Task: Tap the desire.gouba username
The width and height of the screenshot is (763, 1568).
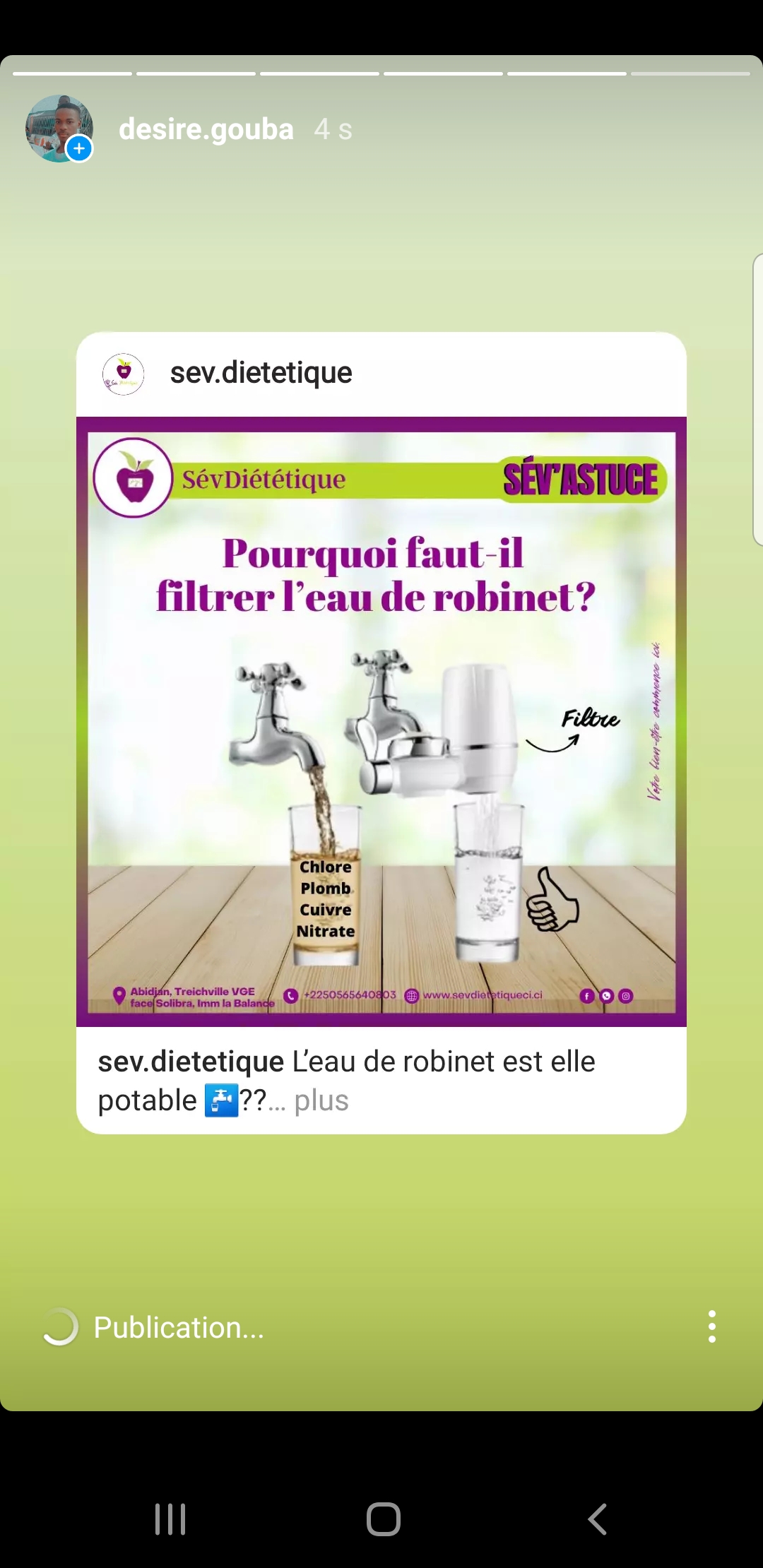Action: tap(206, 129)
